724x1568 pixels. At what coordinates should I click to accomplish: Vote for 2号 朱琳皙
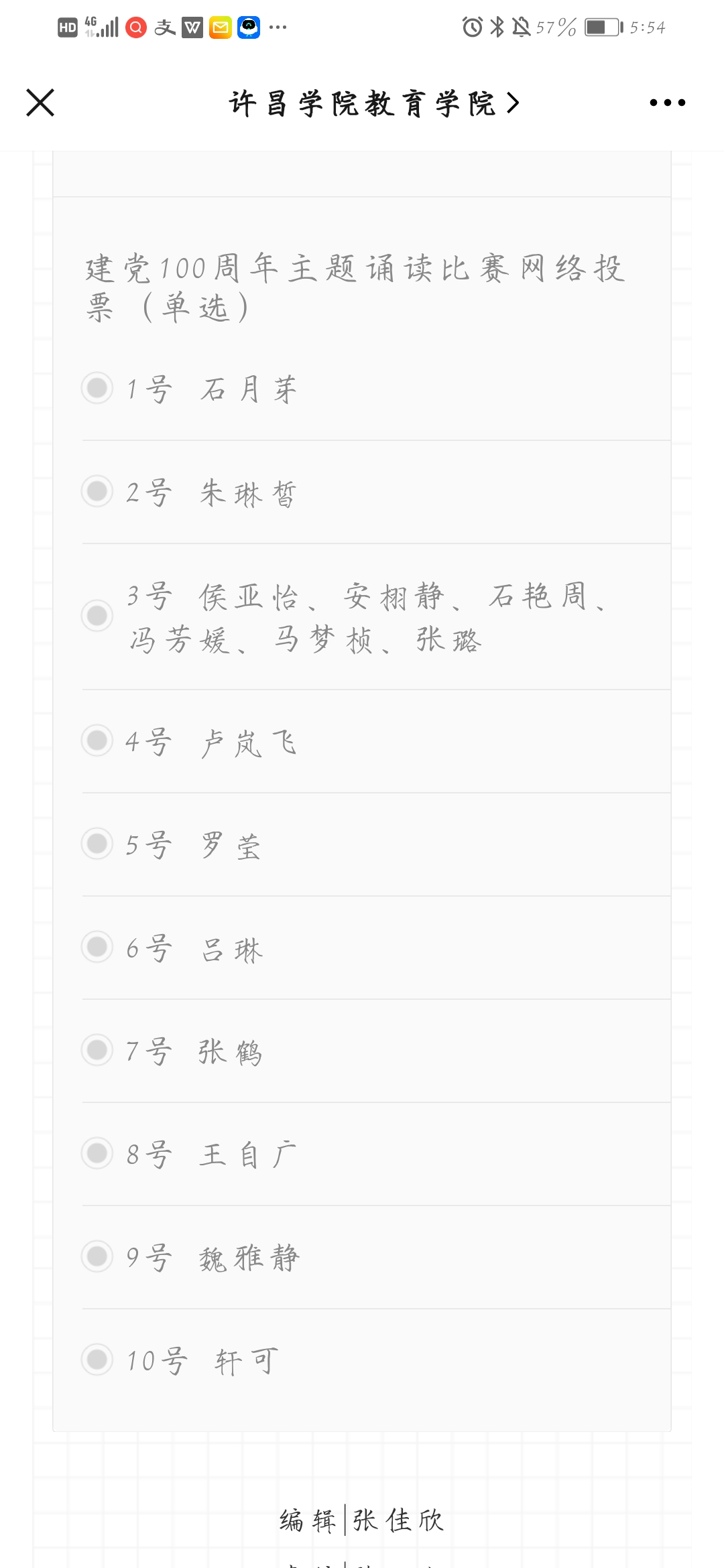tap(97, 491)
